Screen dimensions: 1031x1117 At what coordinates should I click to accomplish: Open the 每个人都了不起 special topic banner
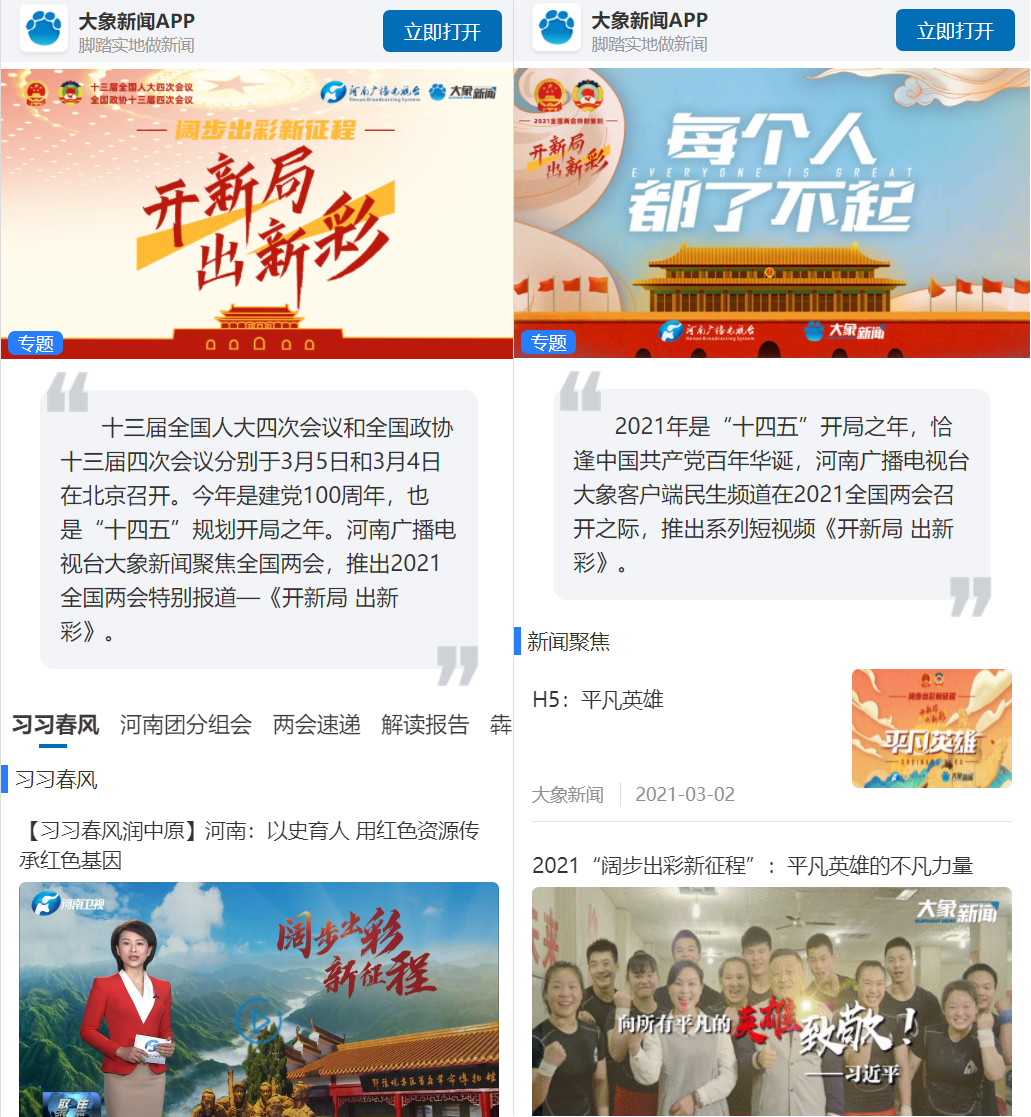pos(771,212)
